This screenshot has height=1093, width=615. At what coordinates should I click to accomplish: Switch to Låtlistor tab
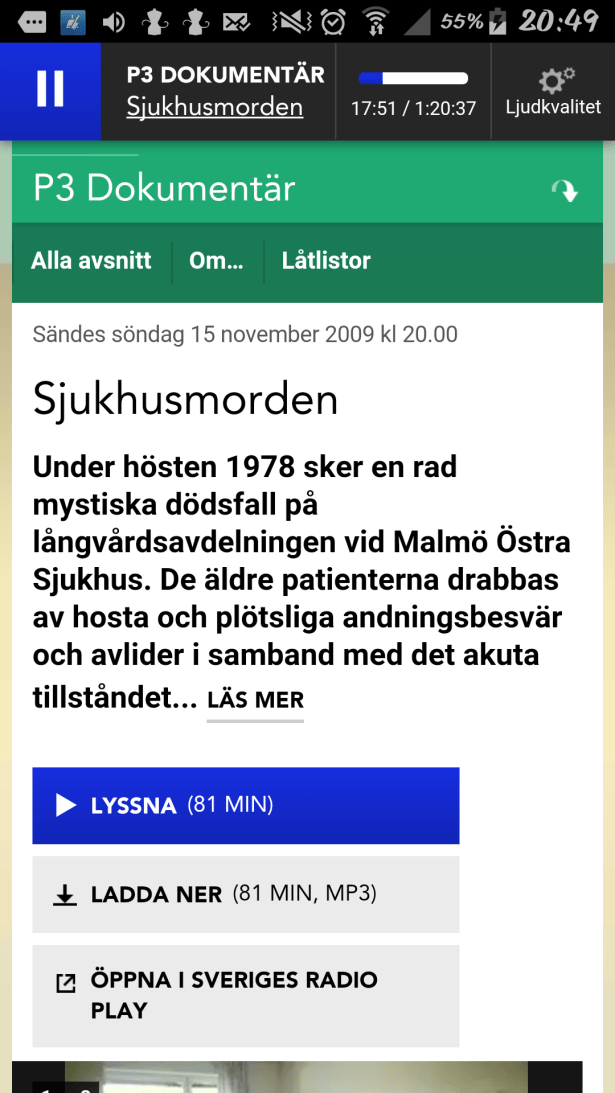326,261
